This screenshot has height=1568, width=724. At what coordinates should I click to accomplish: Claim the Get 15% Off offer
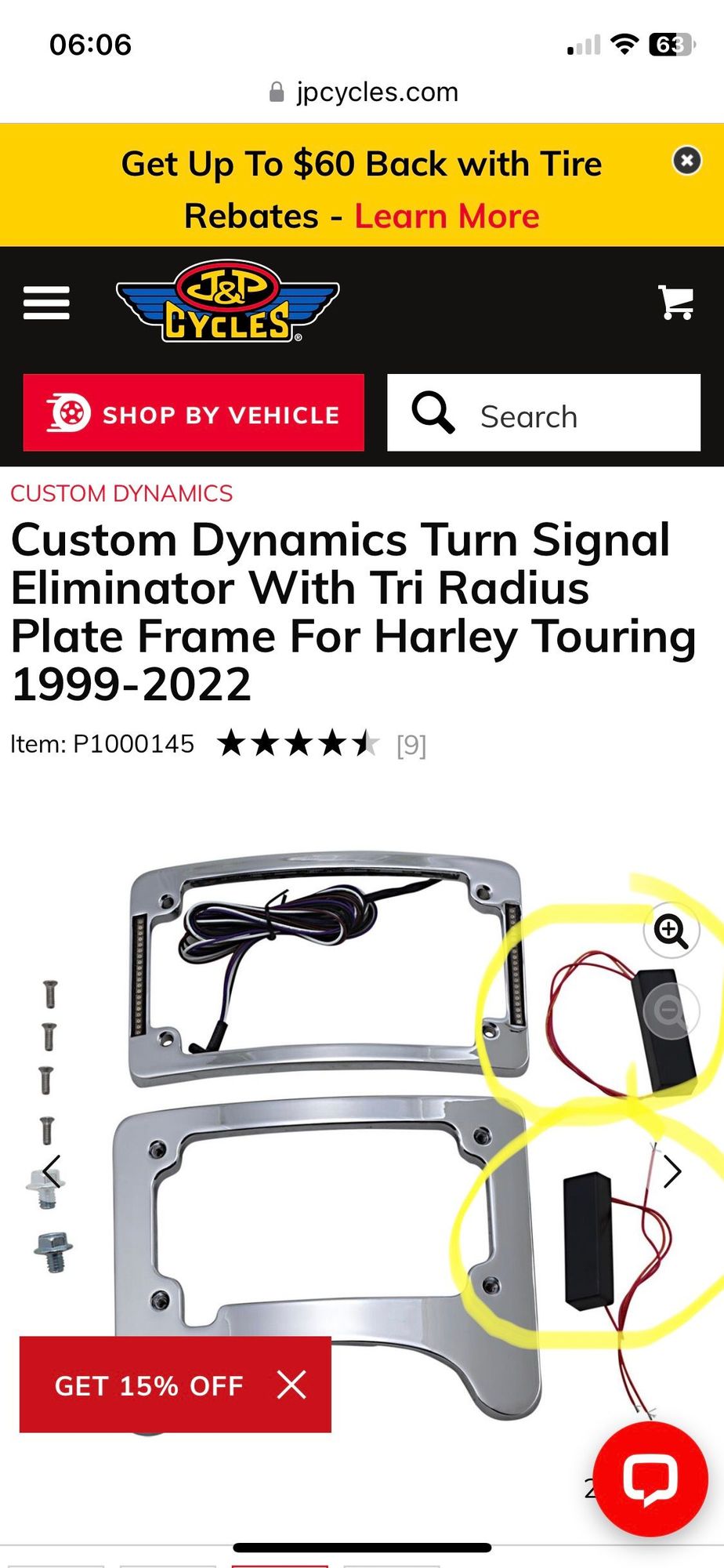coord(149,1385)
